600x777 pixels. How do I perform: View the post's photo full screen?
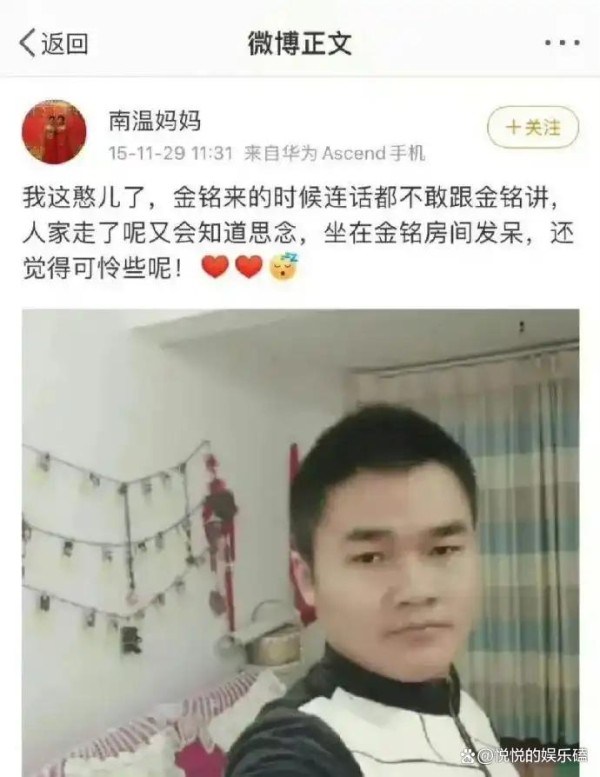coord(300,542)
